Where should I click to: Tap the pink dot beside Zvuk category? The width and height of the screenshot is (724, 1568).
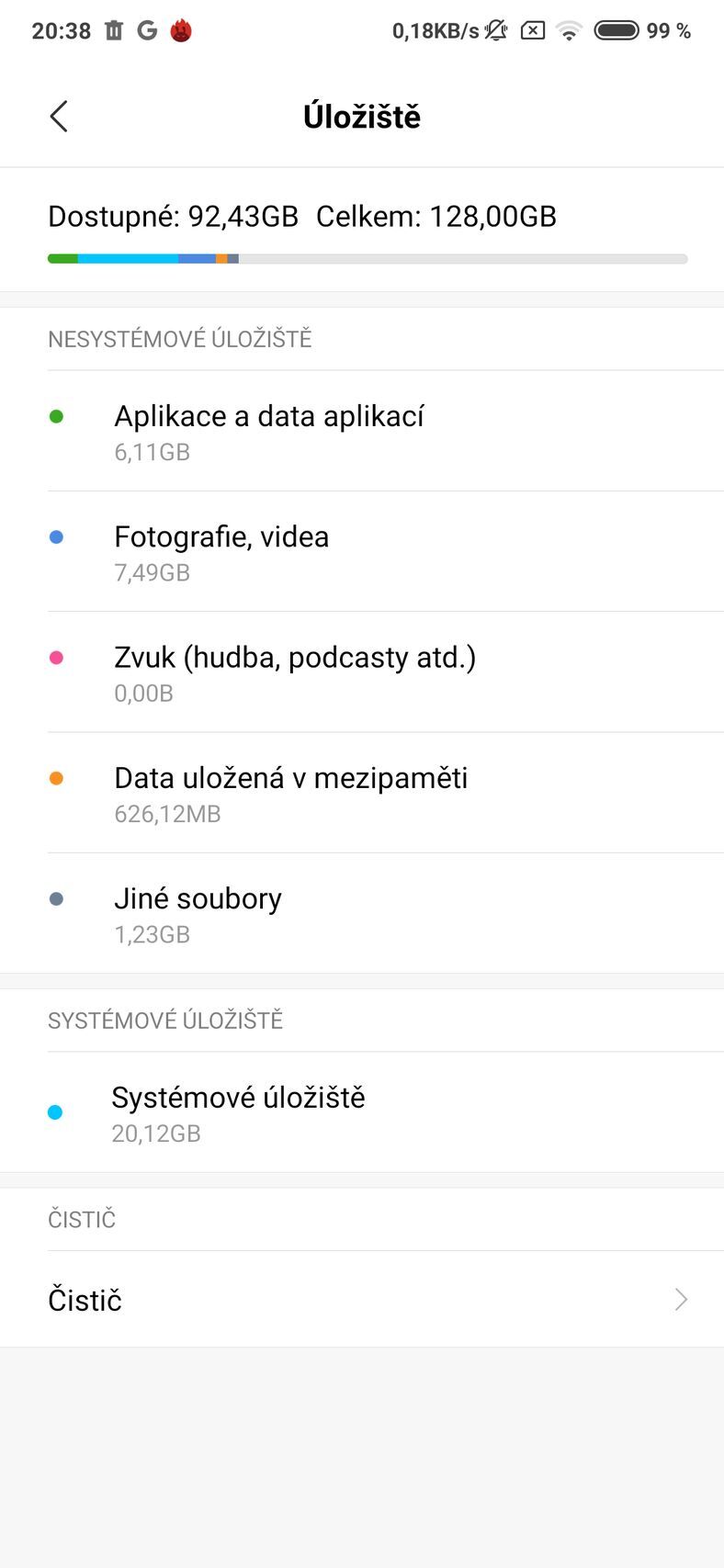(57, 657)
